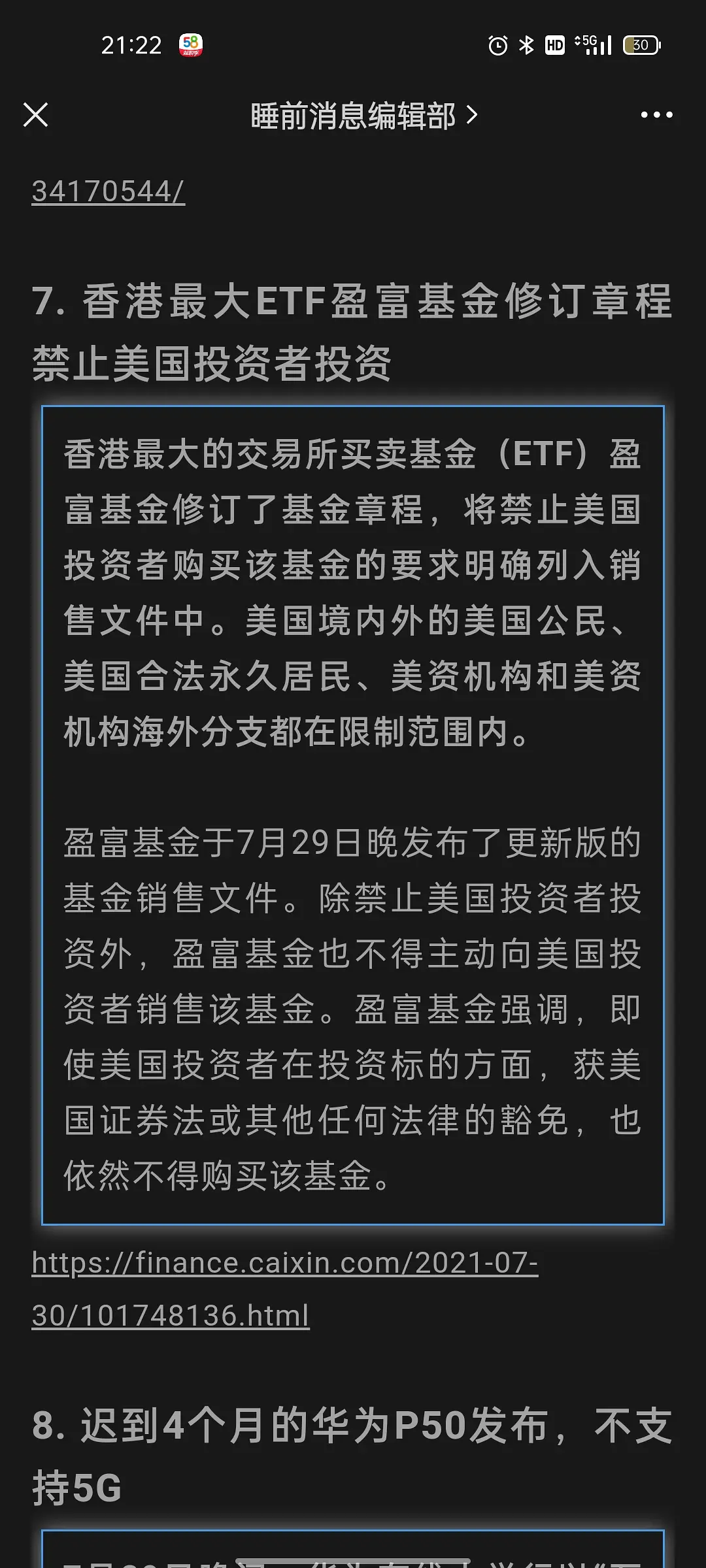The width and height of the screenshot is (706, 1568).
Task: Close the article page
Action: 35,115
